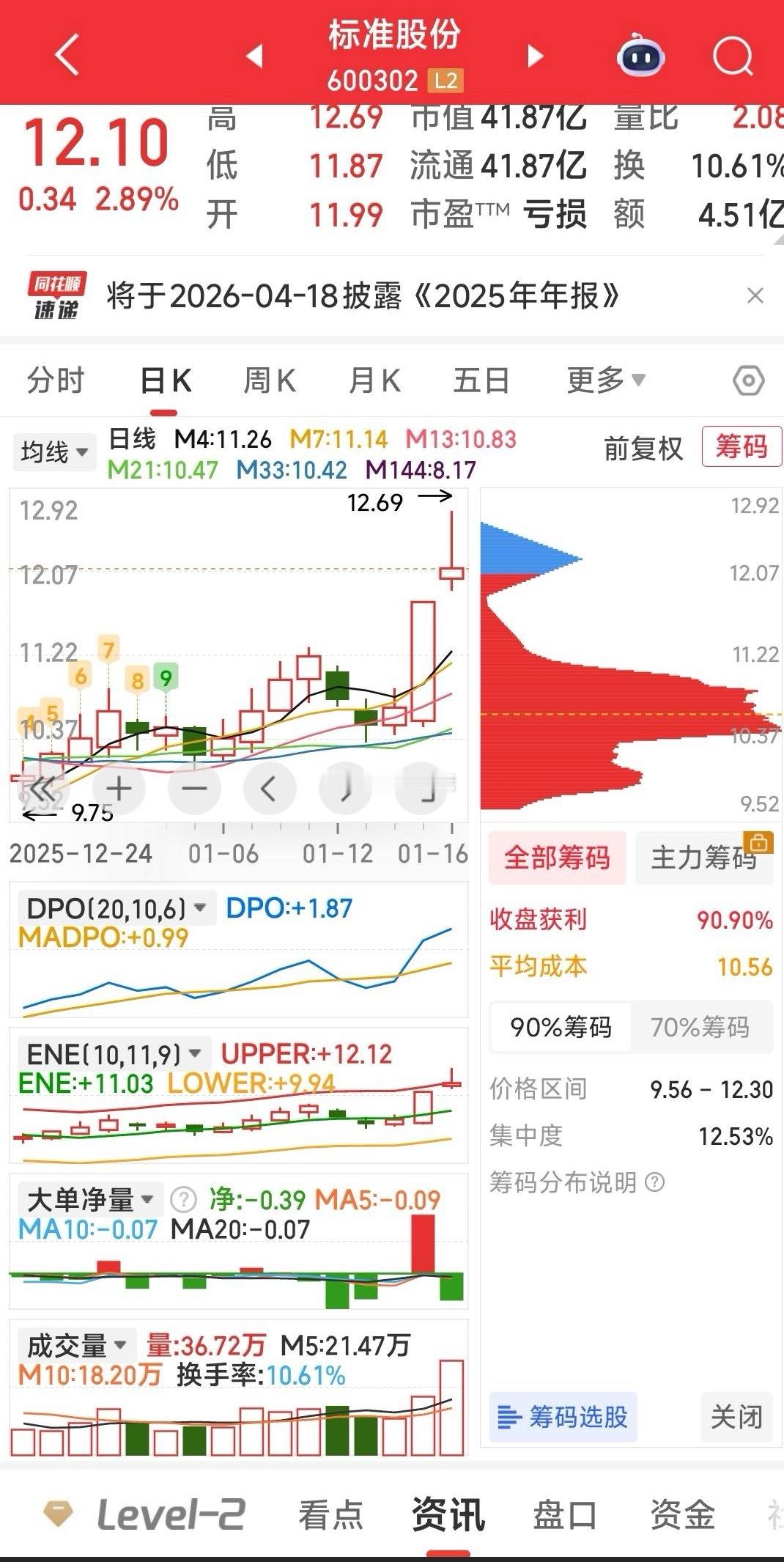
Task: Switch to the 分时 chart tab
Action: point(56,381)
